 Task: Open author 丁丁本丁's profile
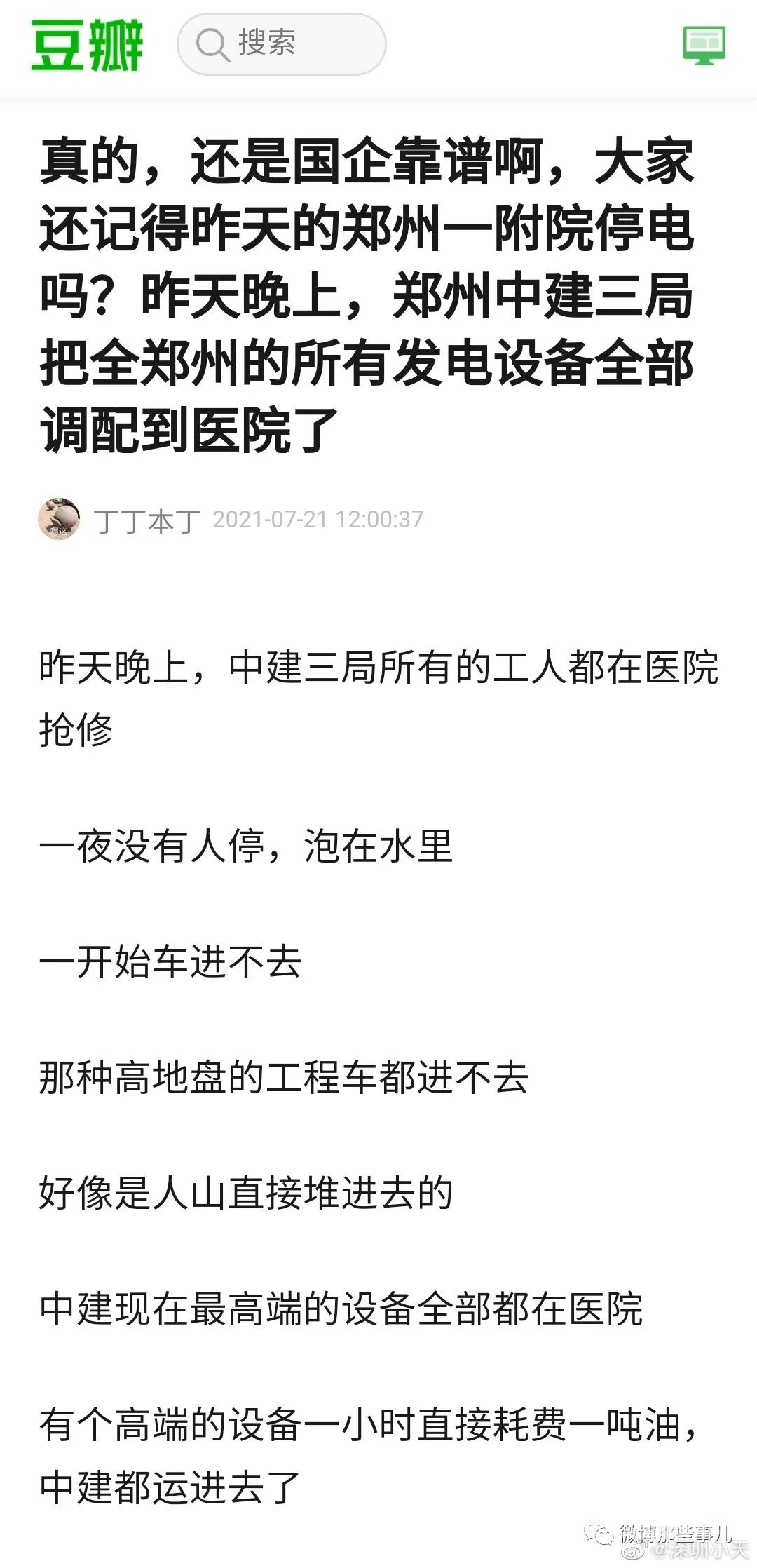pos(146,520)
